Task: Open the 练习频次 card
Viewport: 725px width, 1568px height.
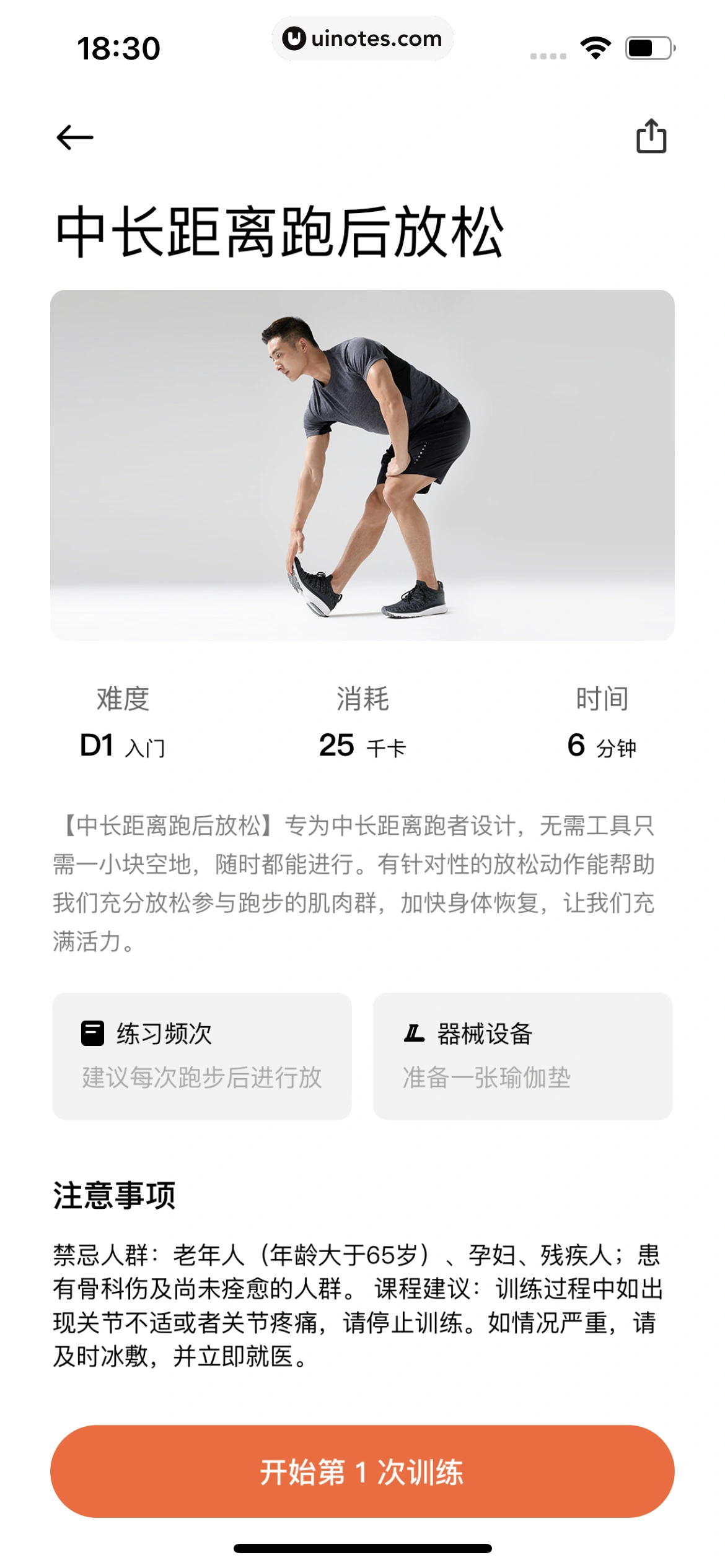Action: (x=202, y=1056)
